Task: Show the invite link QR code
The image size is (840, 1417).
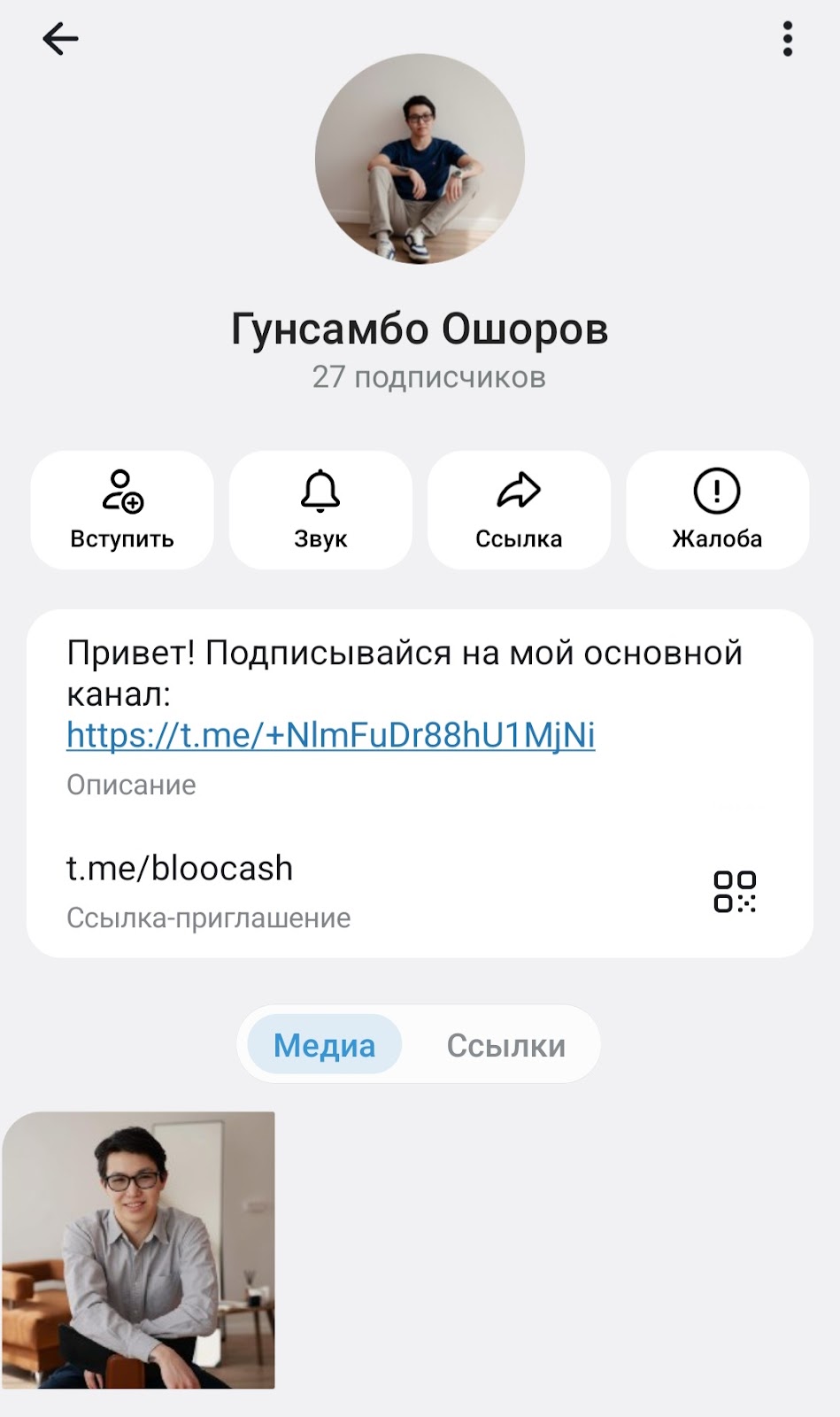Action: [x=735, y=892]
